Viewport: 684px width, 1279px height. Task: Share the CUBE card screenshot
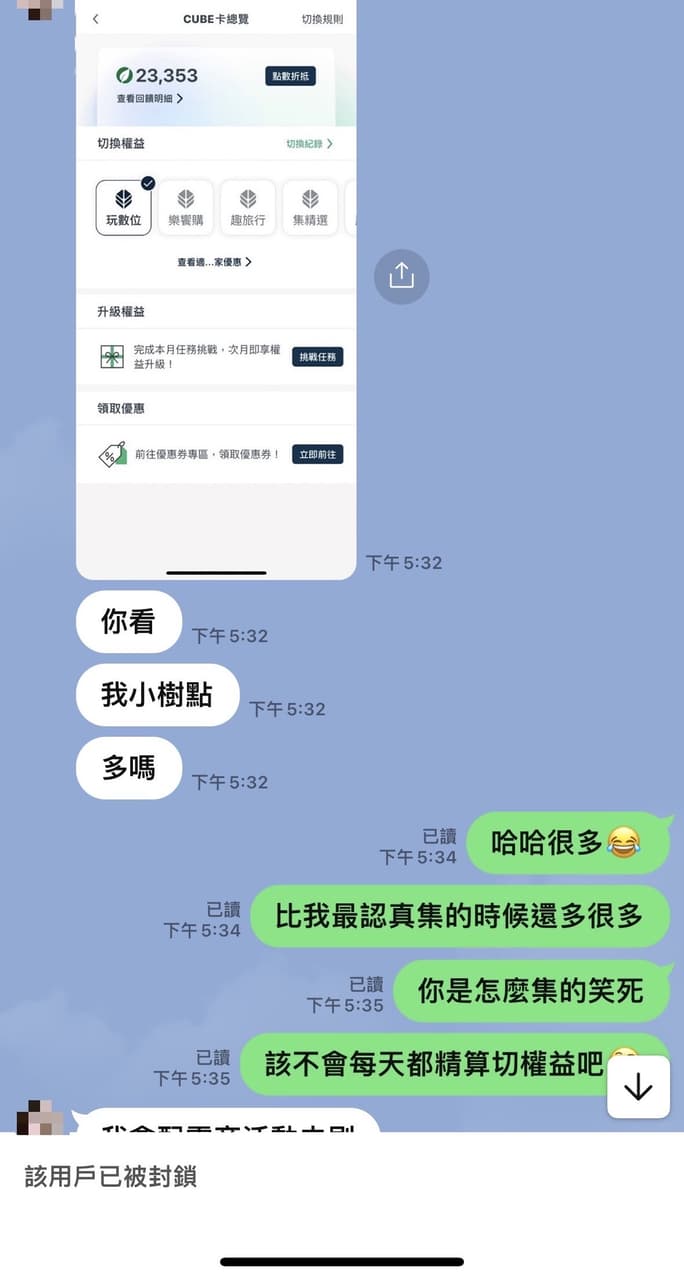tap(401, 276)
